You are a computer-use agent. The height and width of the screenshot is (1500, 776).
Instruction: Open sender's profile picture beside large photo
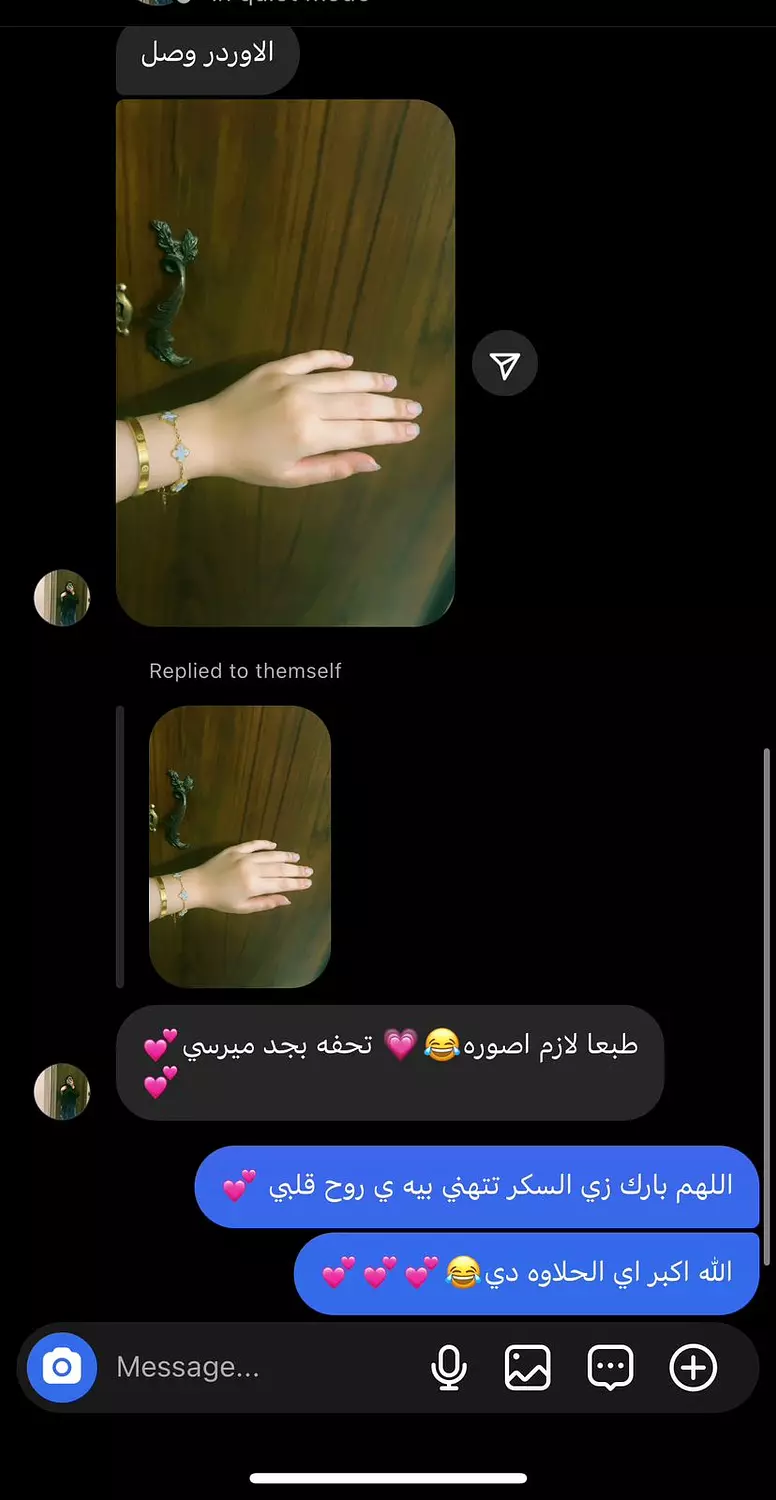[62, 598]
